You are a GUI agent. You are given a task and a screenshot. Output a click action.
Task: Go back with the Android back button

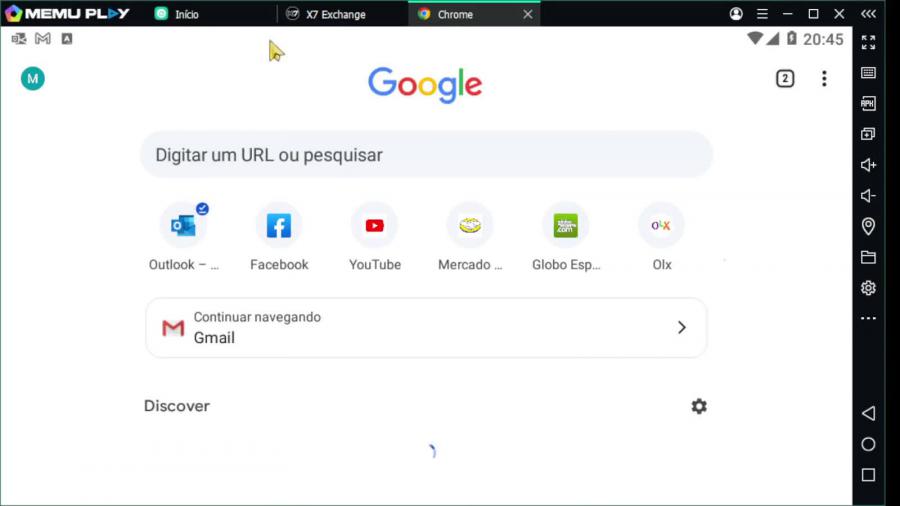click(868, 413)
